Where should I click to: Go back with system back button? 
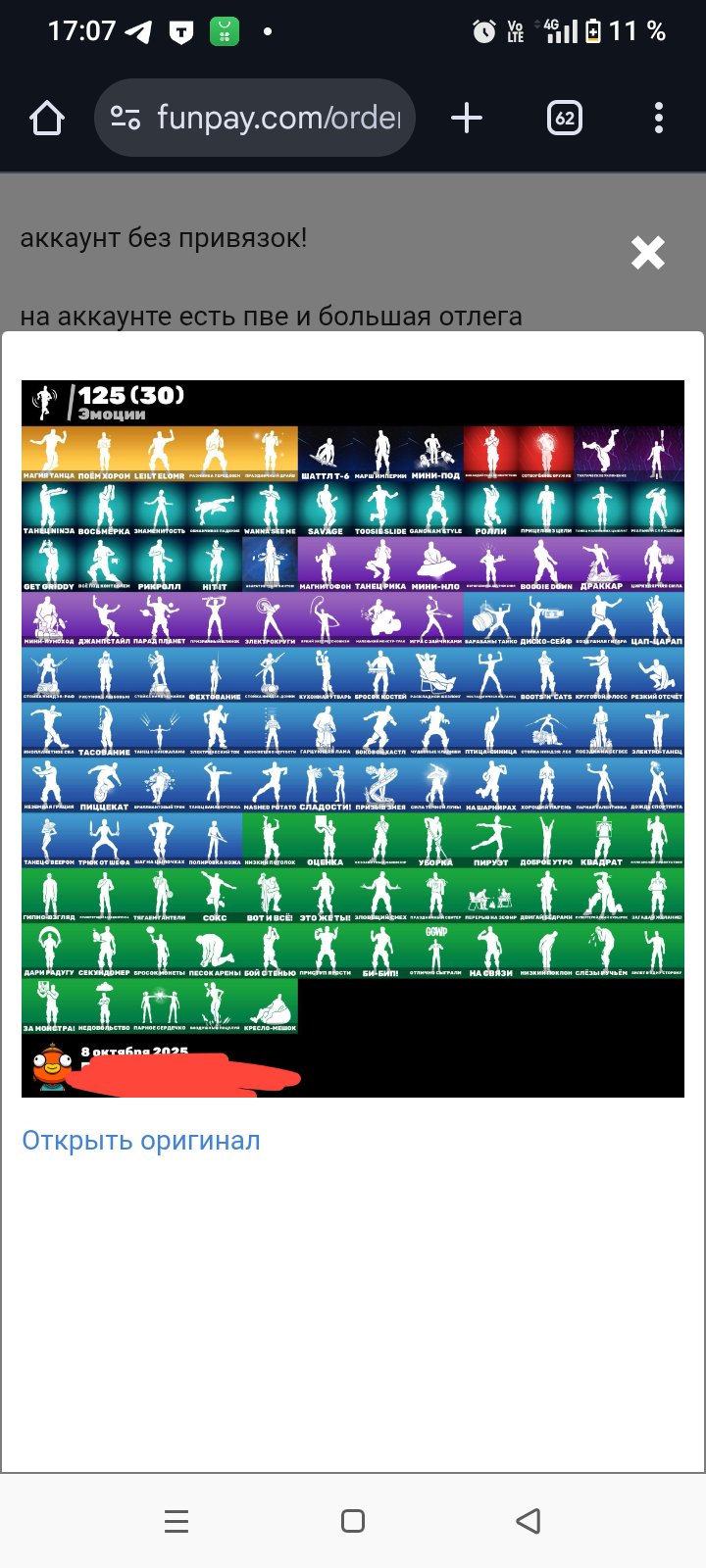(529, 1521)
